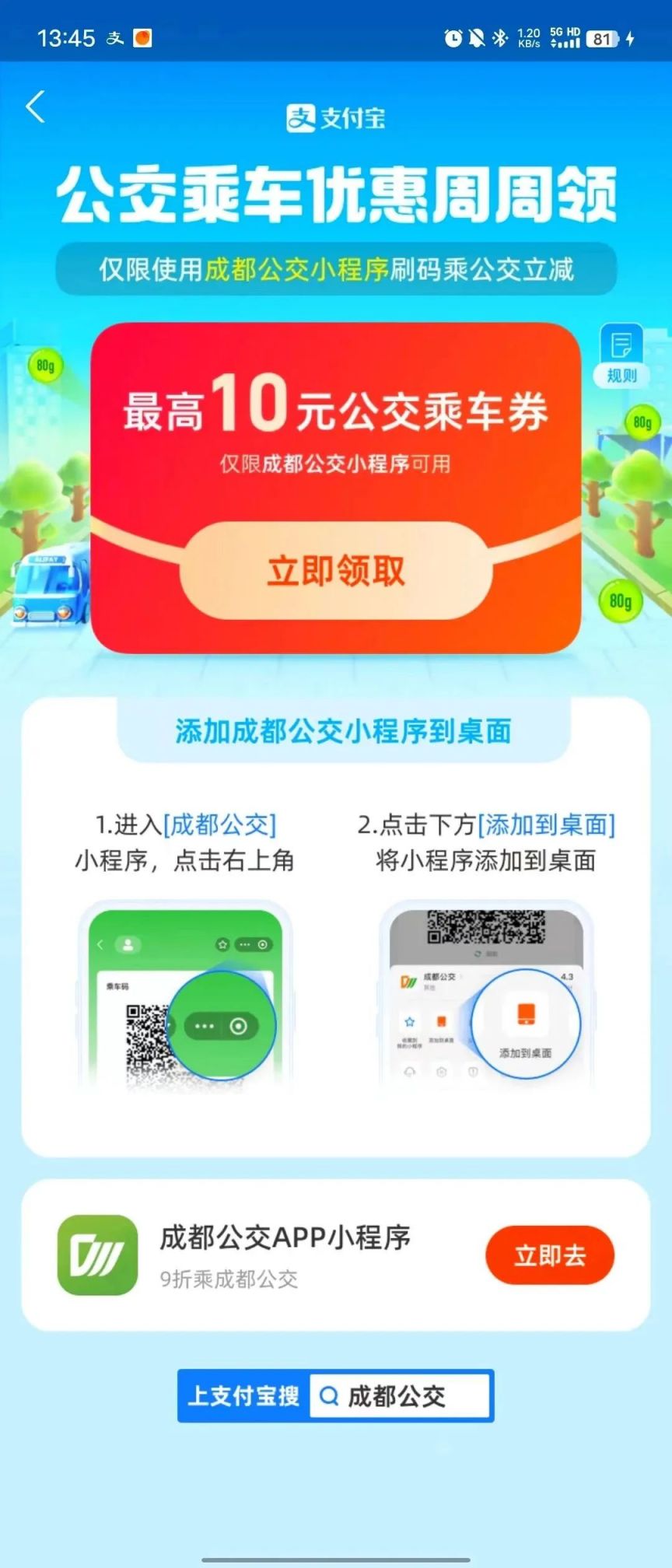Image resolution: width=672 pixels, height=1568 pixels.
Task: Open the 规则 rules page
Action: 621,355
